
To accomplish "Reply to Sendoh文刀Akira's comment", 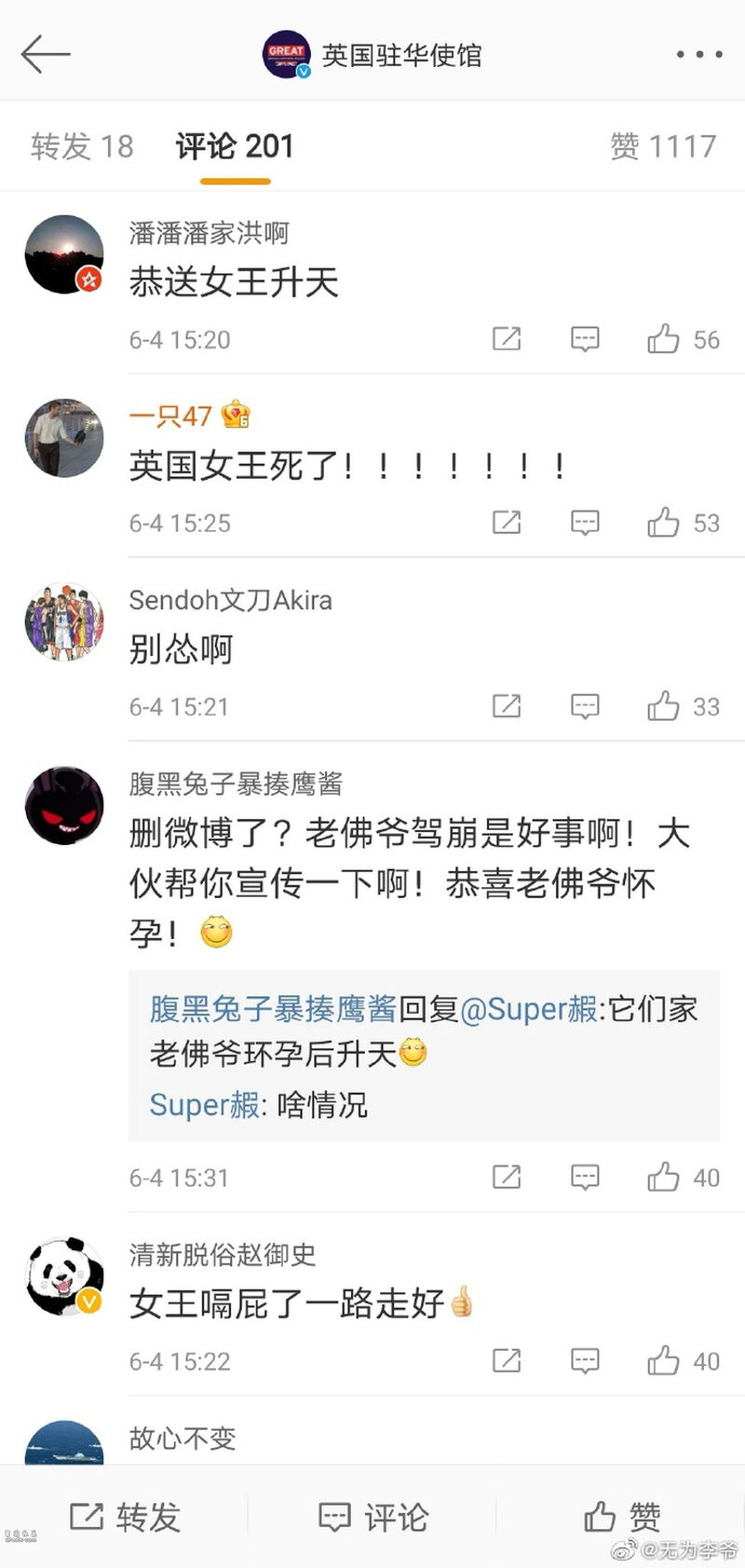I will [x=584, y=706].
